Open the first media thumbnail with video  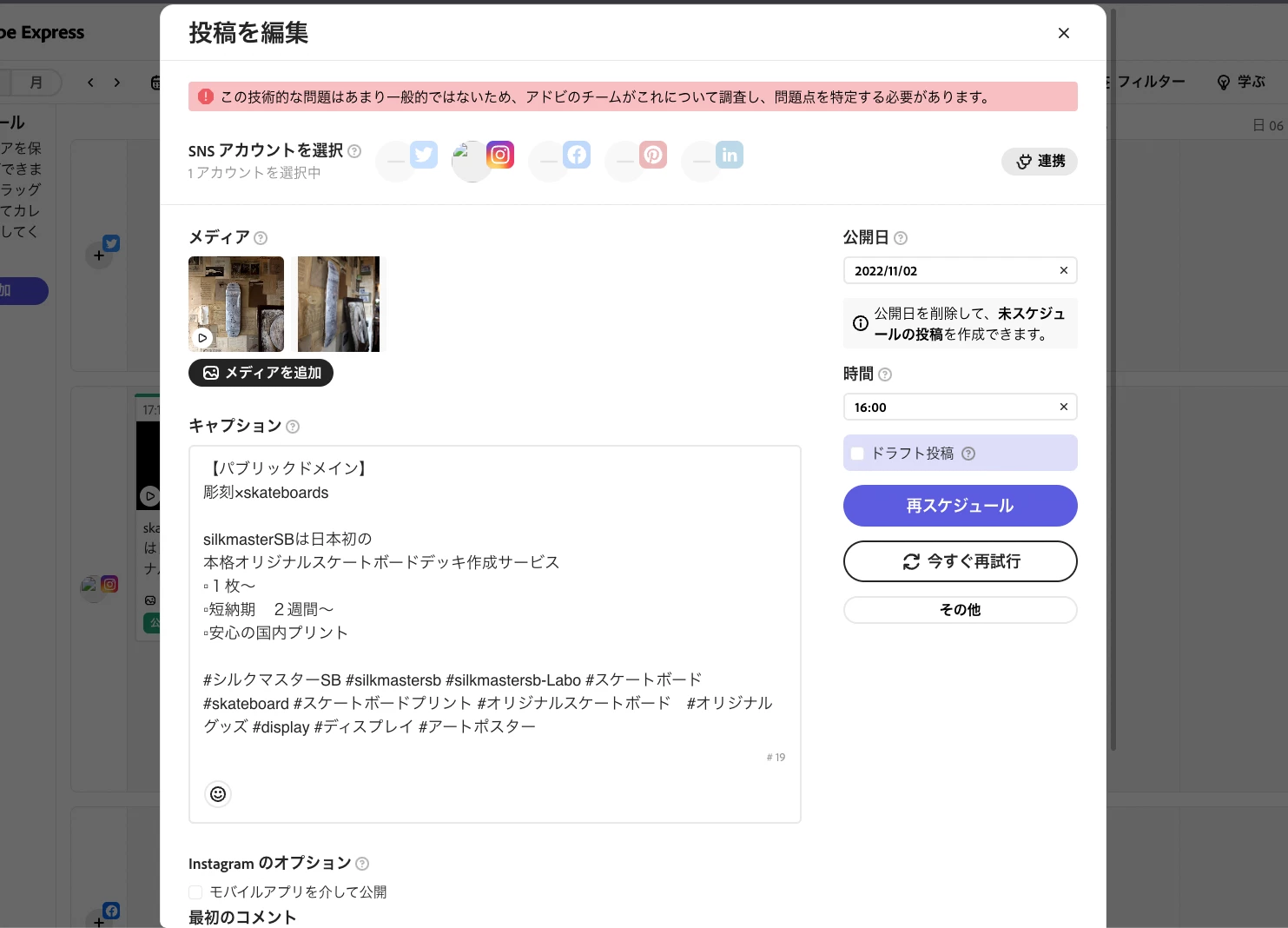tap(236, 303)
